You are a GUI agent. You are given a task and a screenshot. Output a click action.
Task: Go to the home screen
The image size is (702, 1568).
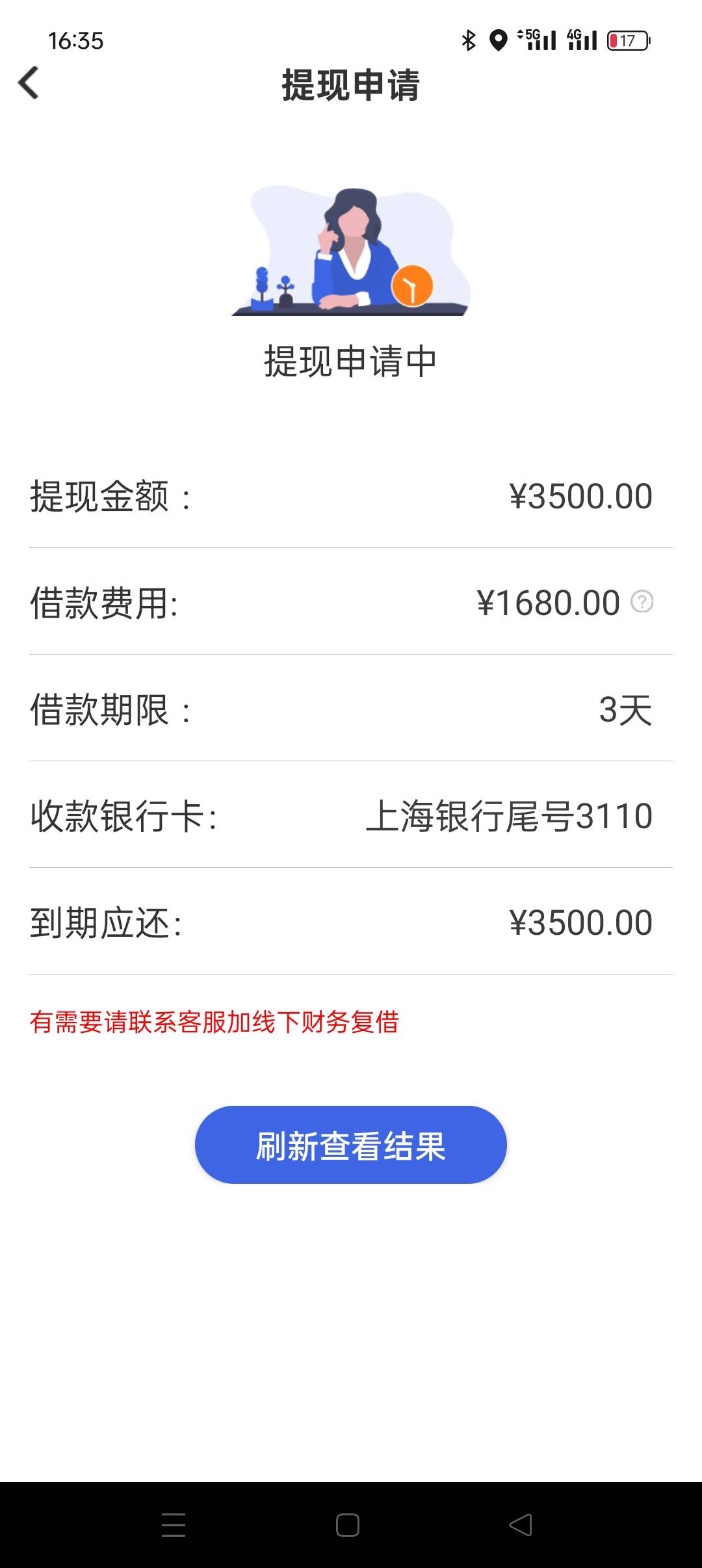coord(348,1524)
